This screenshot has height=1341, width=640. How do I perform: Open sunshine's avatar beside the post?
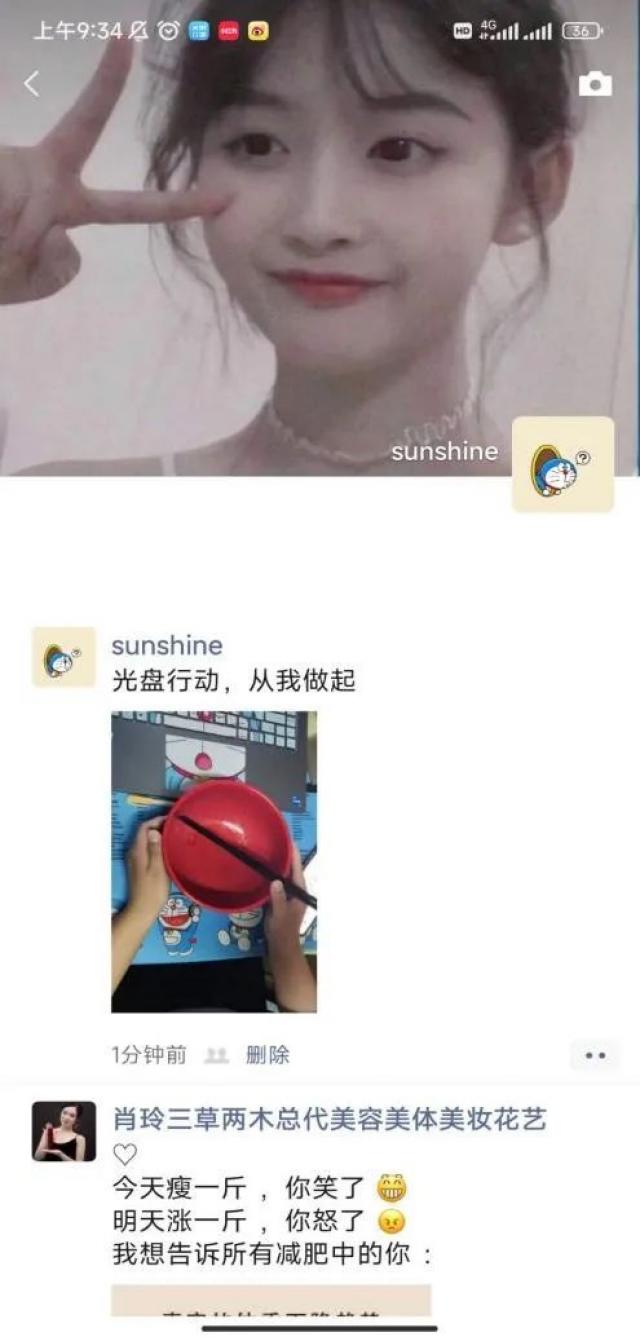(x=64, y=658)
